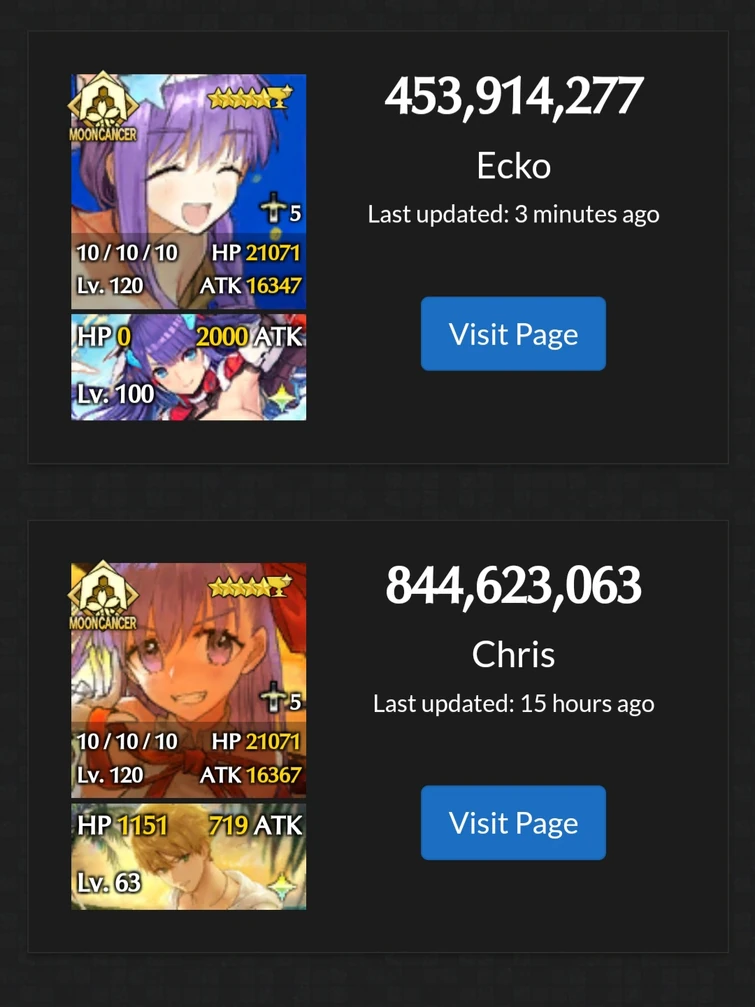Viewport: 755px width, 1007px height.
Task: Visit Ecko's page
Action: click(x=513, y=334)
